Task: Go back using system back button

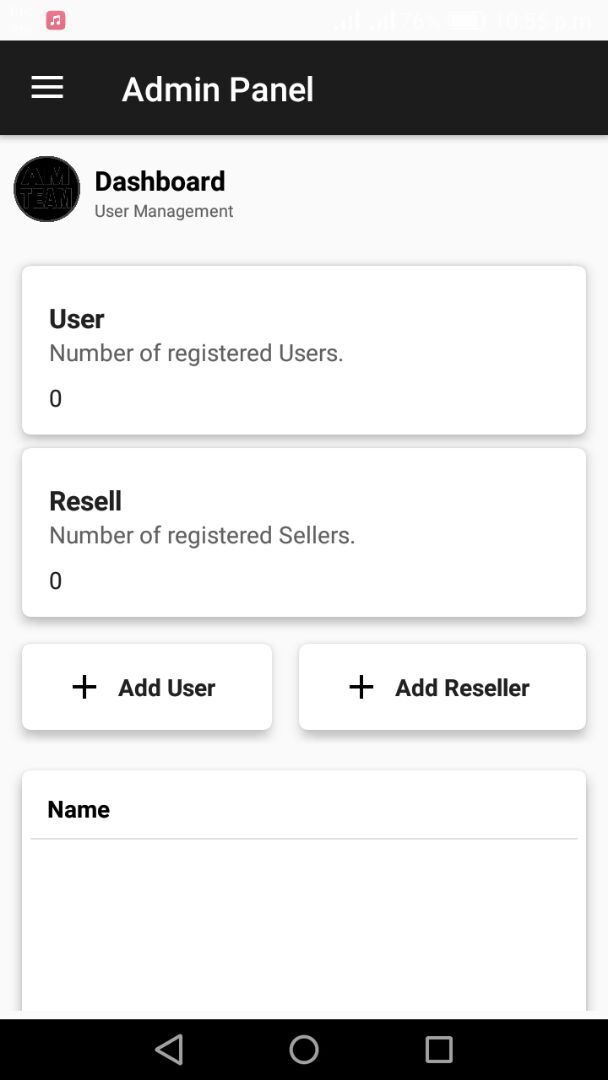Action: (x=169, y=1049)
